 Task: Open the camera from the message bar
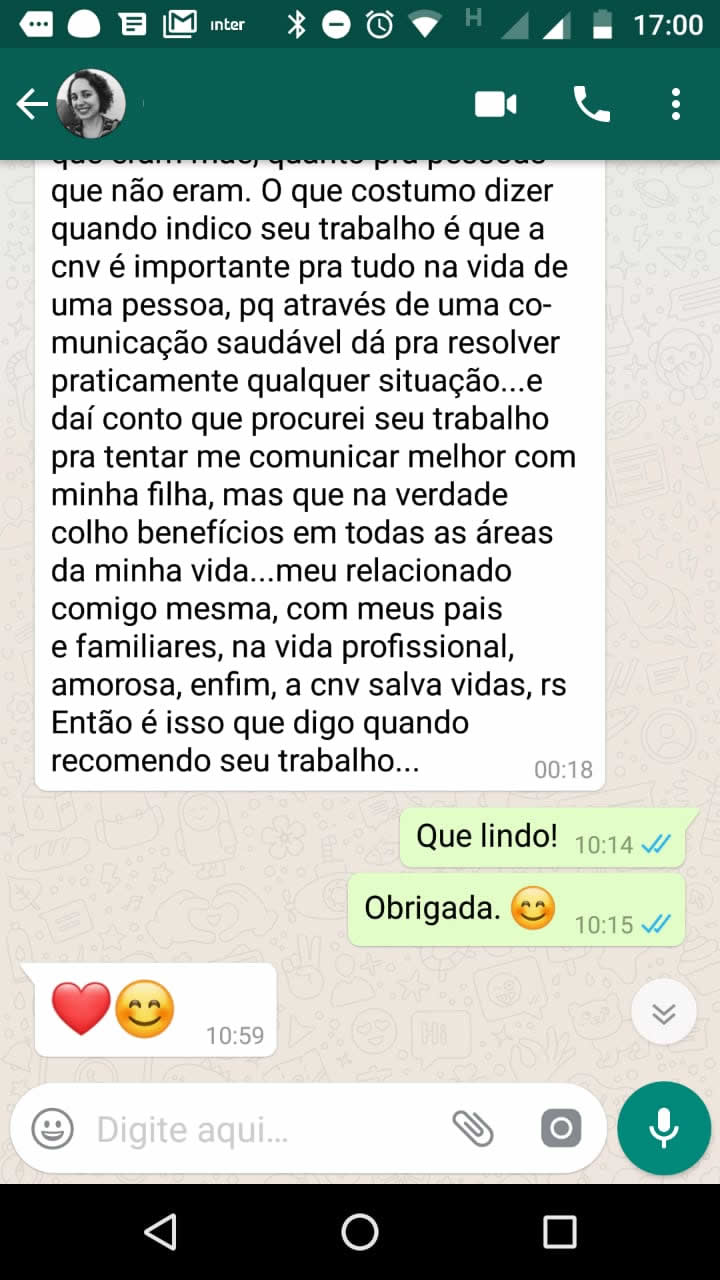pos(560,1130)
